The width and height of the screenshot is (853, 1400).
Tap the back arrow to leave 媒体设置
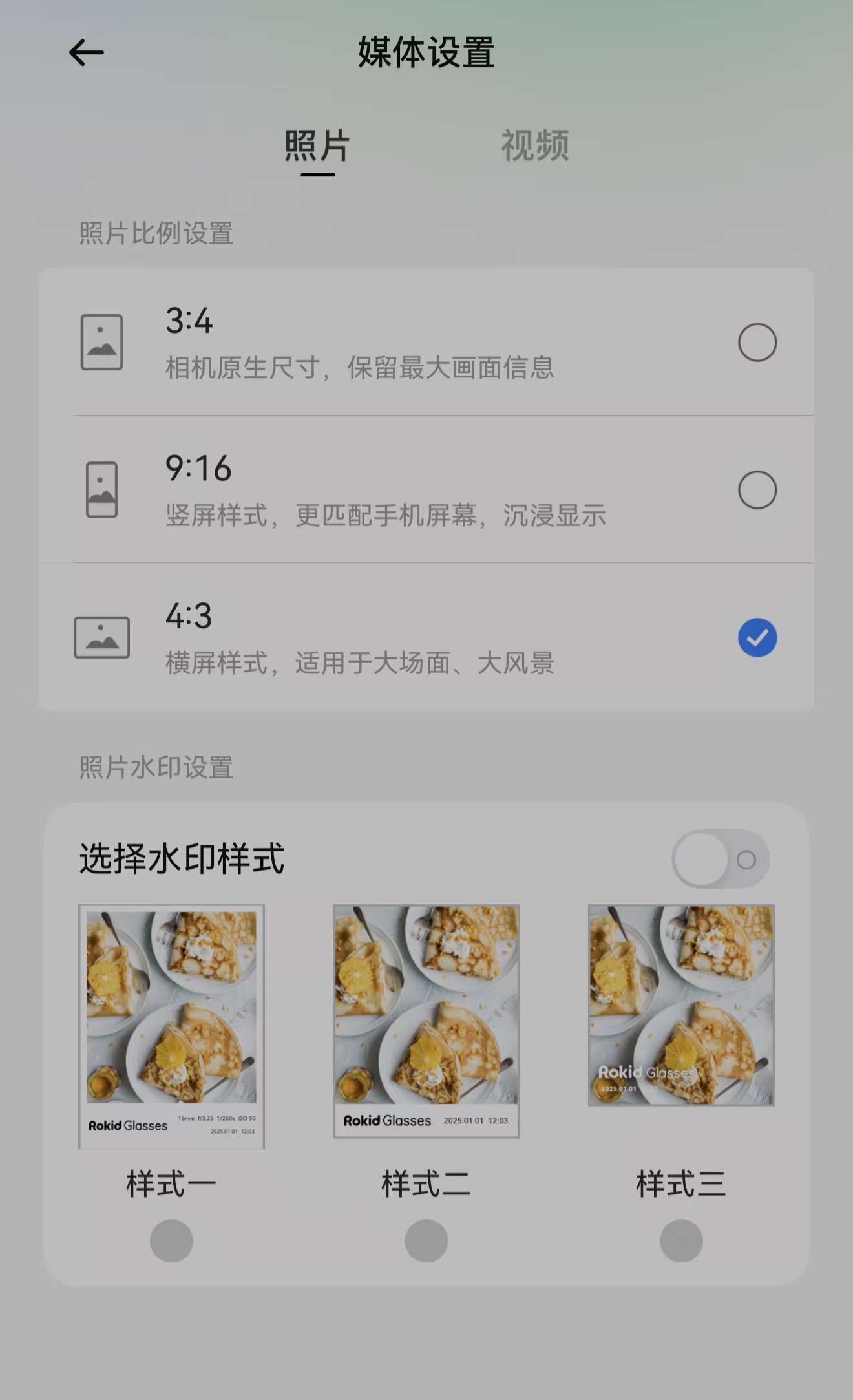pos(85,53)
